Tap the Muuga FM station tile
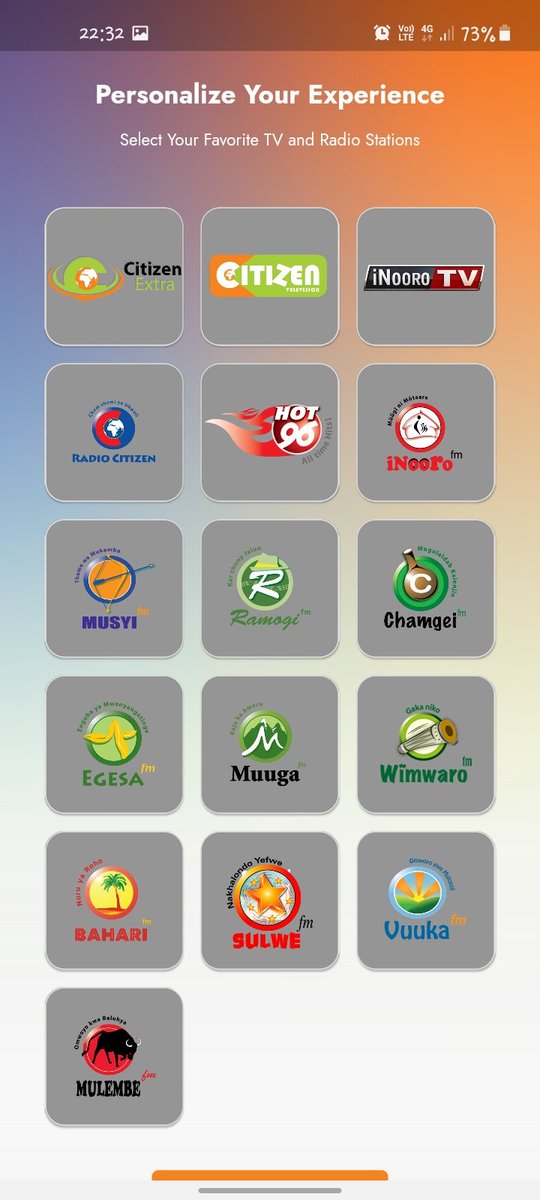This screenshot has width=540, height=1200. click(x=270, y=744)
